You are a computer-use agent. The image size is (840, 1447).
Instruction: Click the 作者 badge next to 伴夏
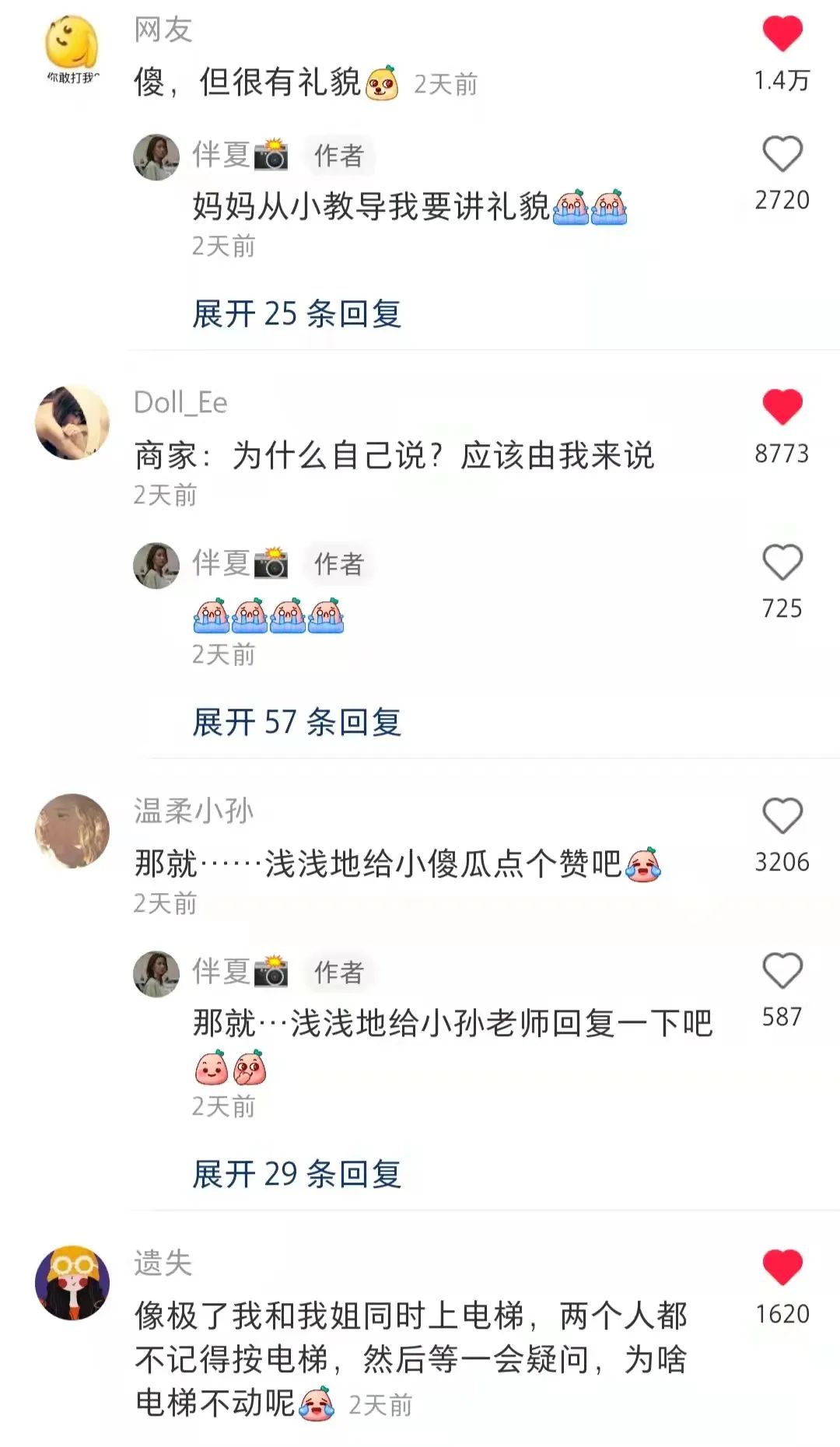coord(339,156)
